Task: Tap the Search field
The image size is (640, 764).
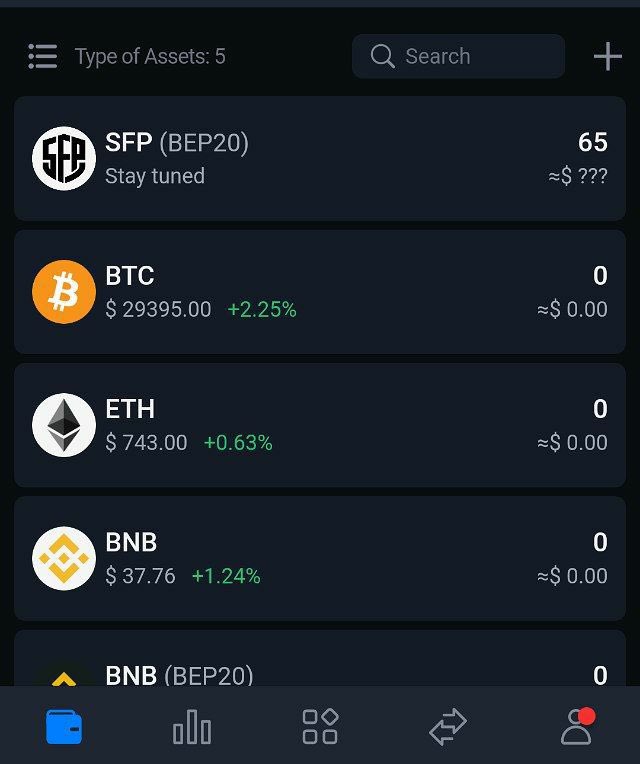Action: coord(458,56)
